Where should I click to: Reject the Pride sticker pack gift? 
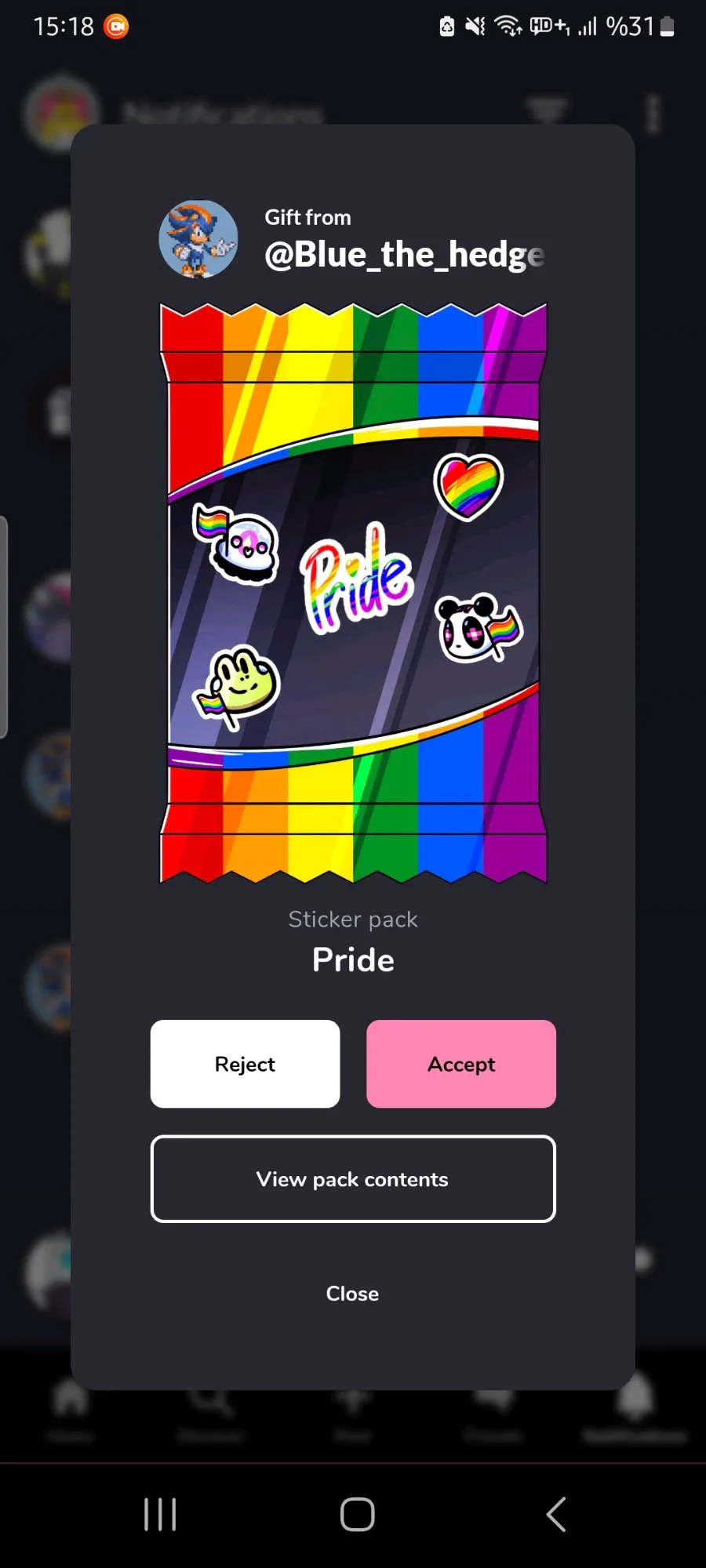click(x=245, y=1064)
